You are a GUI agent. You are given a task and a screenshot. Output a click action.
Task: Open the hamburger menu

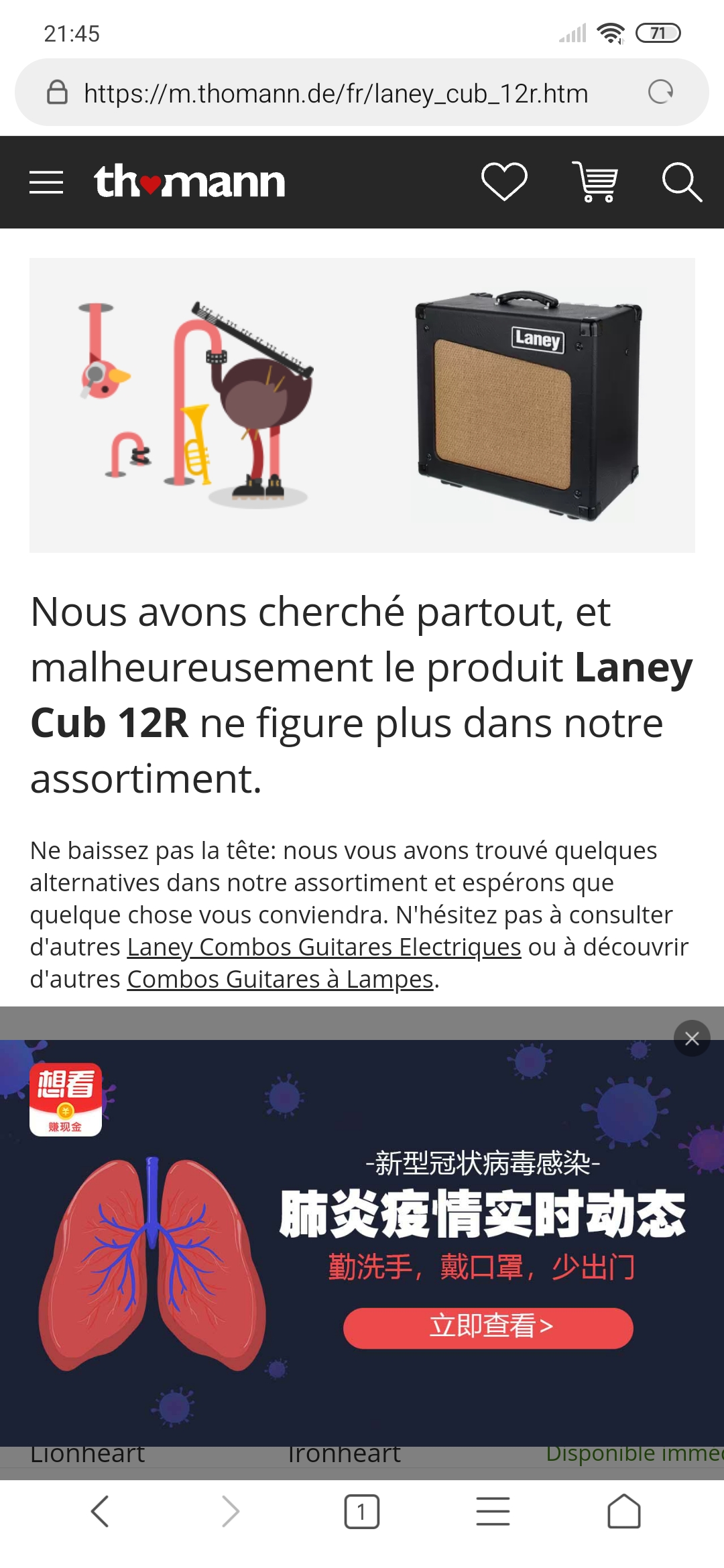point(46,182)
